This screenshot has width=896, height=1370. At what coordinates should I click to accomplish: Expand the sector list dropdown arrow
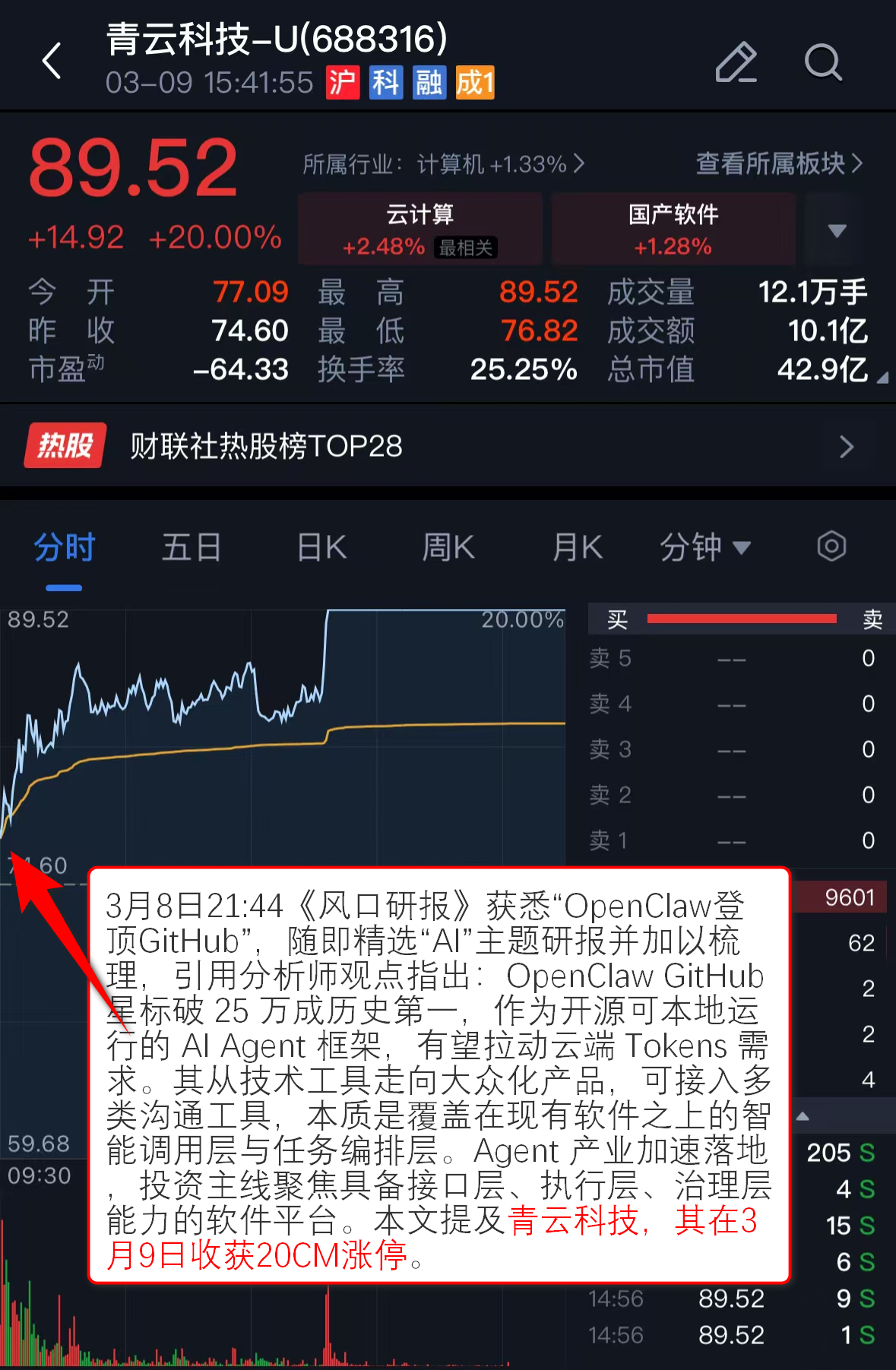coord(837,230)
